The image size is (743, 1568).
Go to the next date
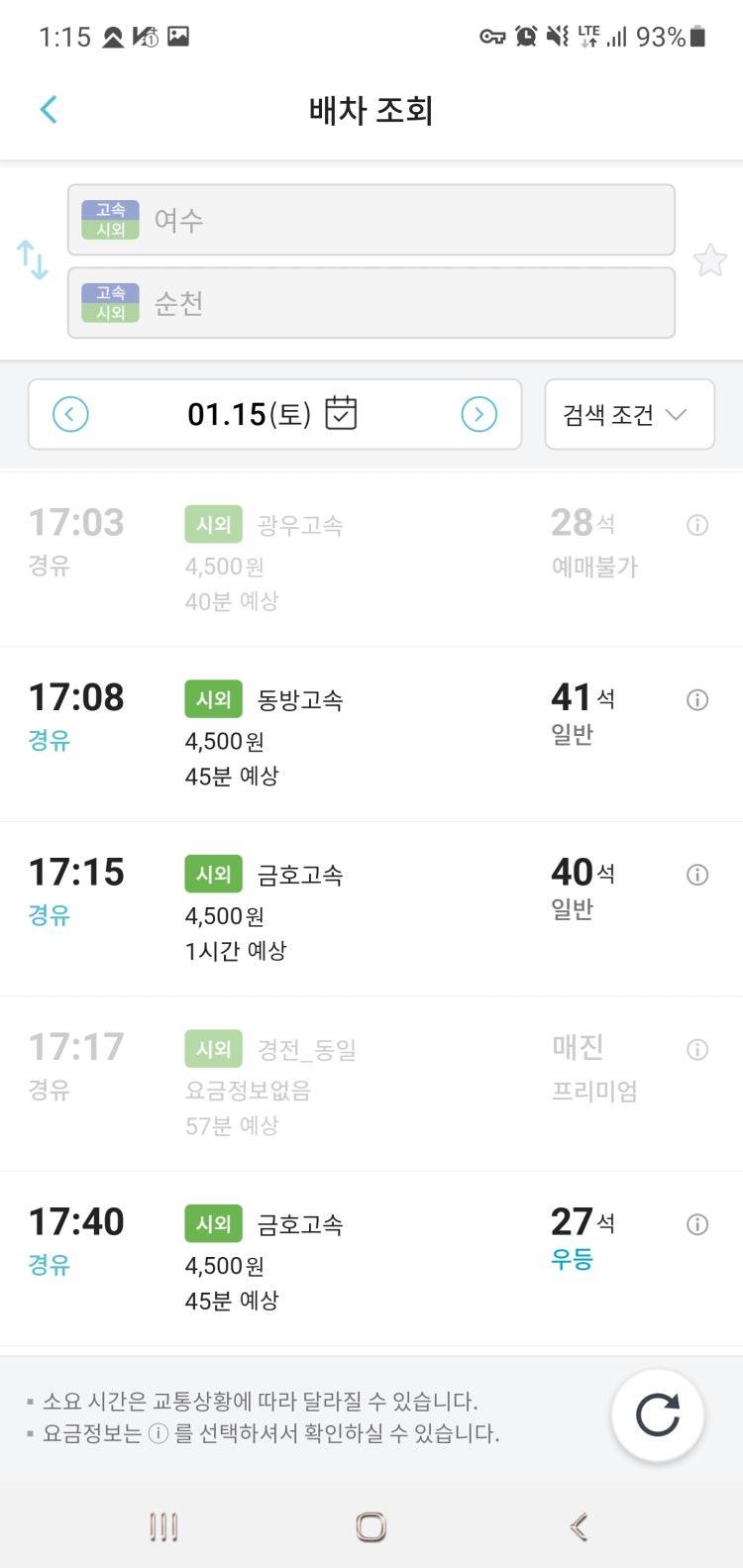[479, 414]
